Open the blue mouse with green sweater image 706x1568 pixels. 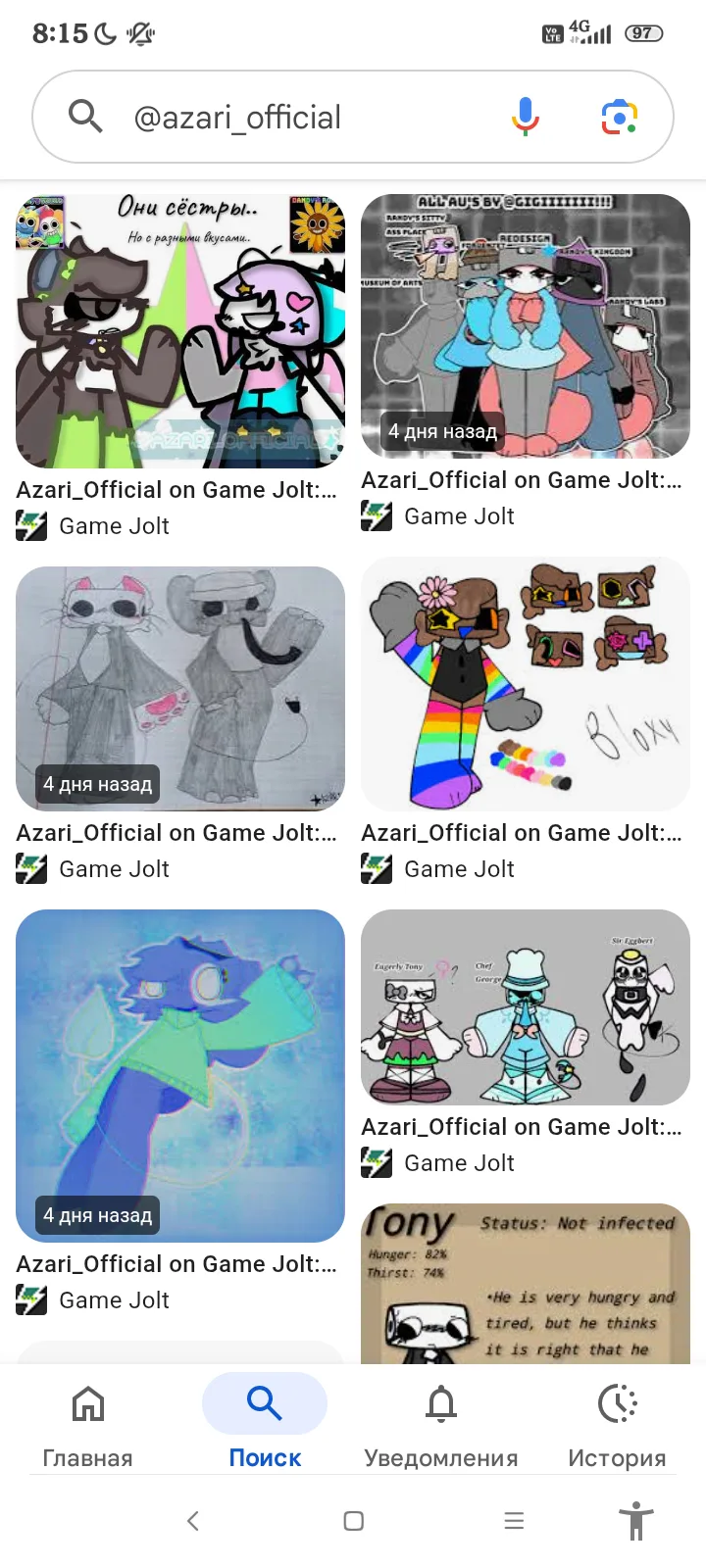[x=180, y=1076]
